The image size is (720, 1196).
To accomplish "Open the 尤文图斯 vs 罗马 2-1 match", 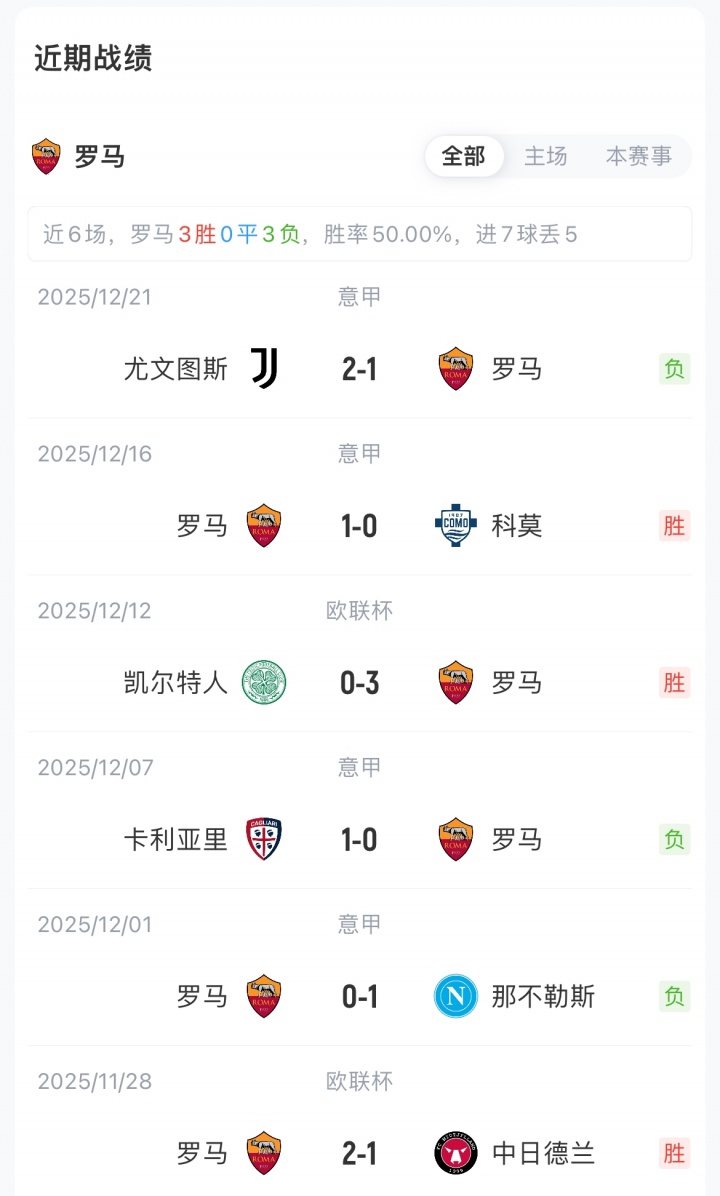I will [x=359, y=369].
